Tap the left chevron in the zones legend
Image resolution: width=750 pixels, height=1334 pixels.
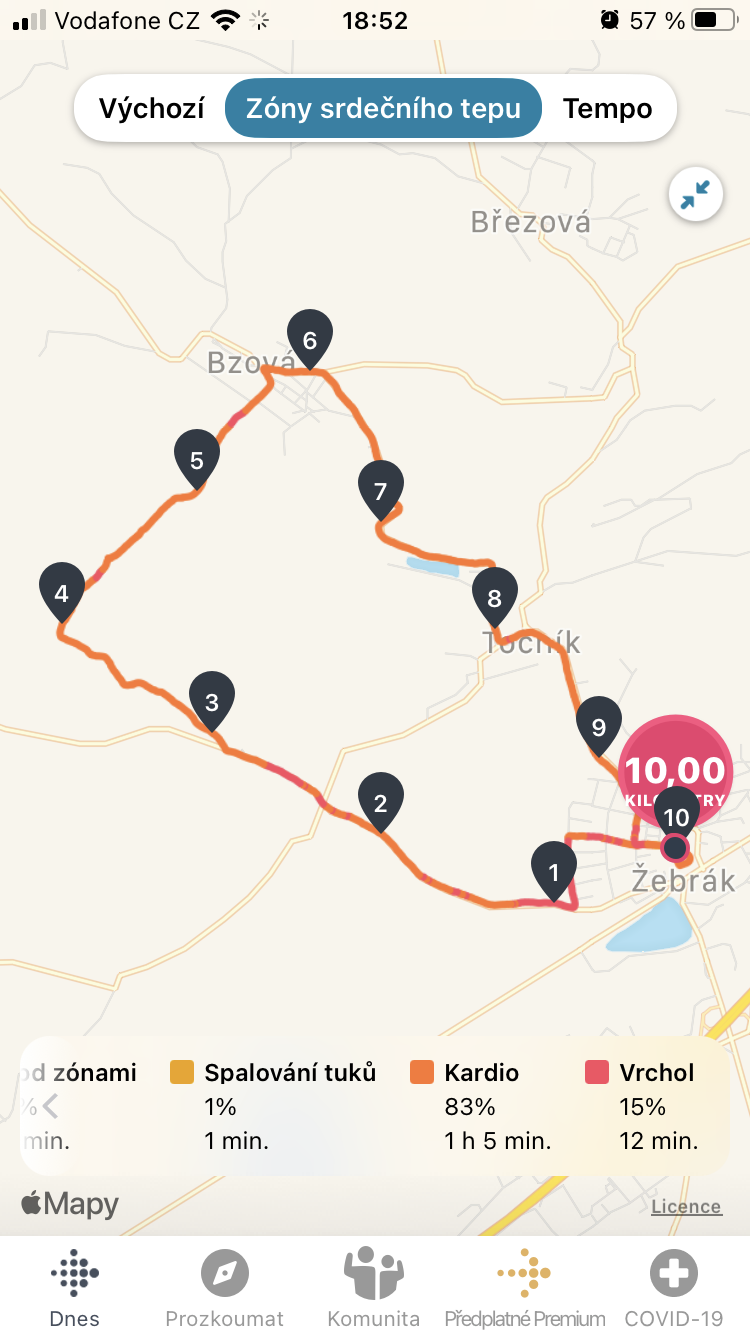coord(51,1106)
